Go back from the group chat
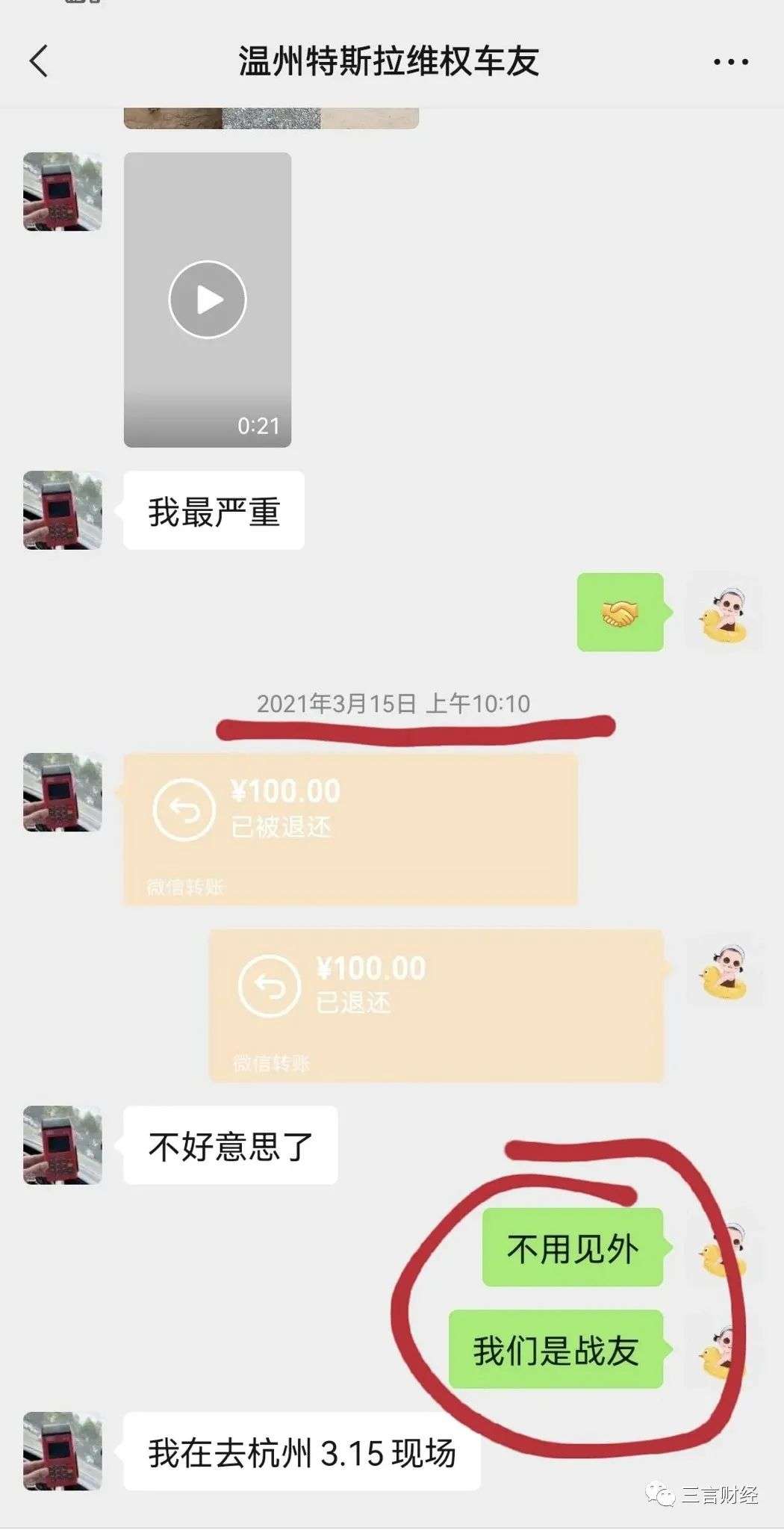The height and width of the screenshot is (1530, 784). point(39,61)
